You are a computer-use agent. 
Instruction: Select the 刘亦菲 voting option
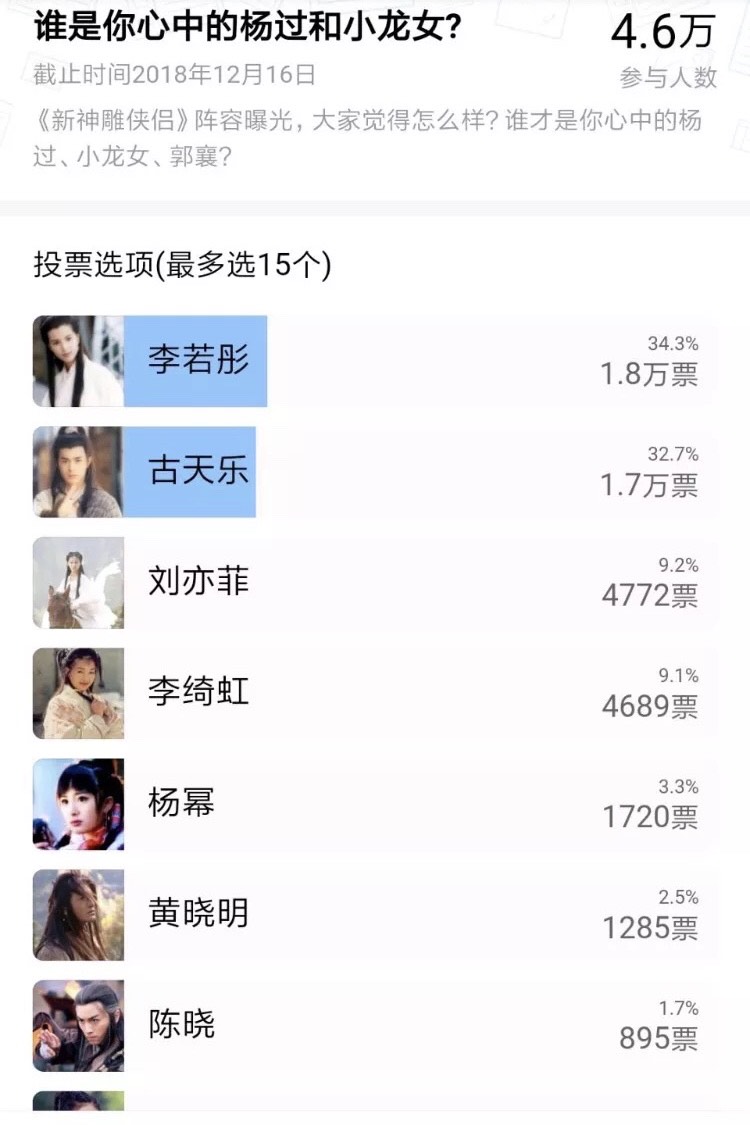(199, 582)
